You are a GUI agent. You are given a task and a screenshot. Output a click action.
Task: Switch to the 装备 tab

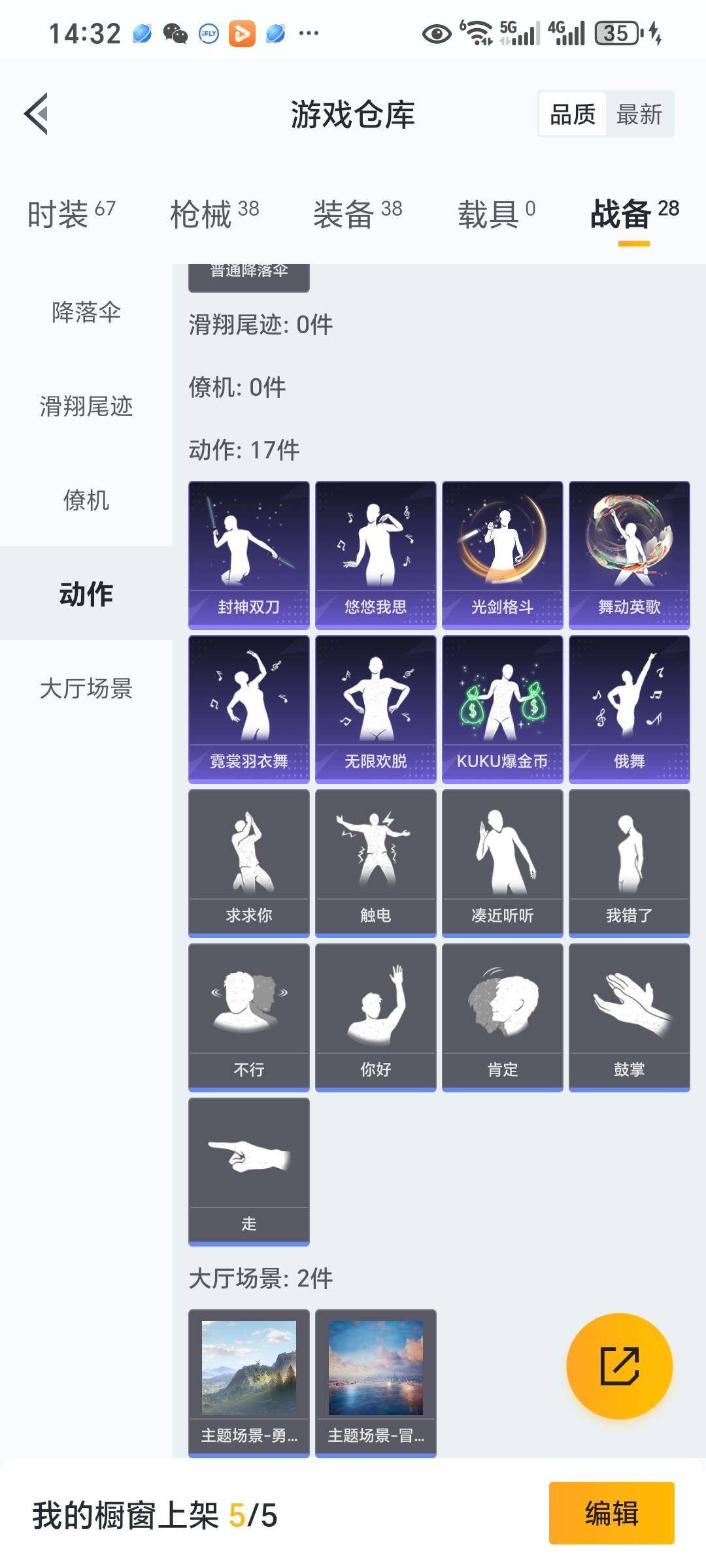click(358, 214)
